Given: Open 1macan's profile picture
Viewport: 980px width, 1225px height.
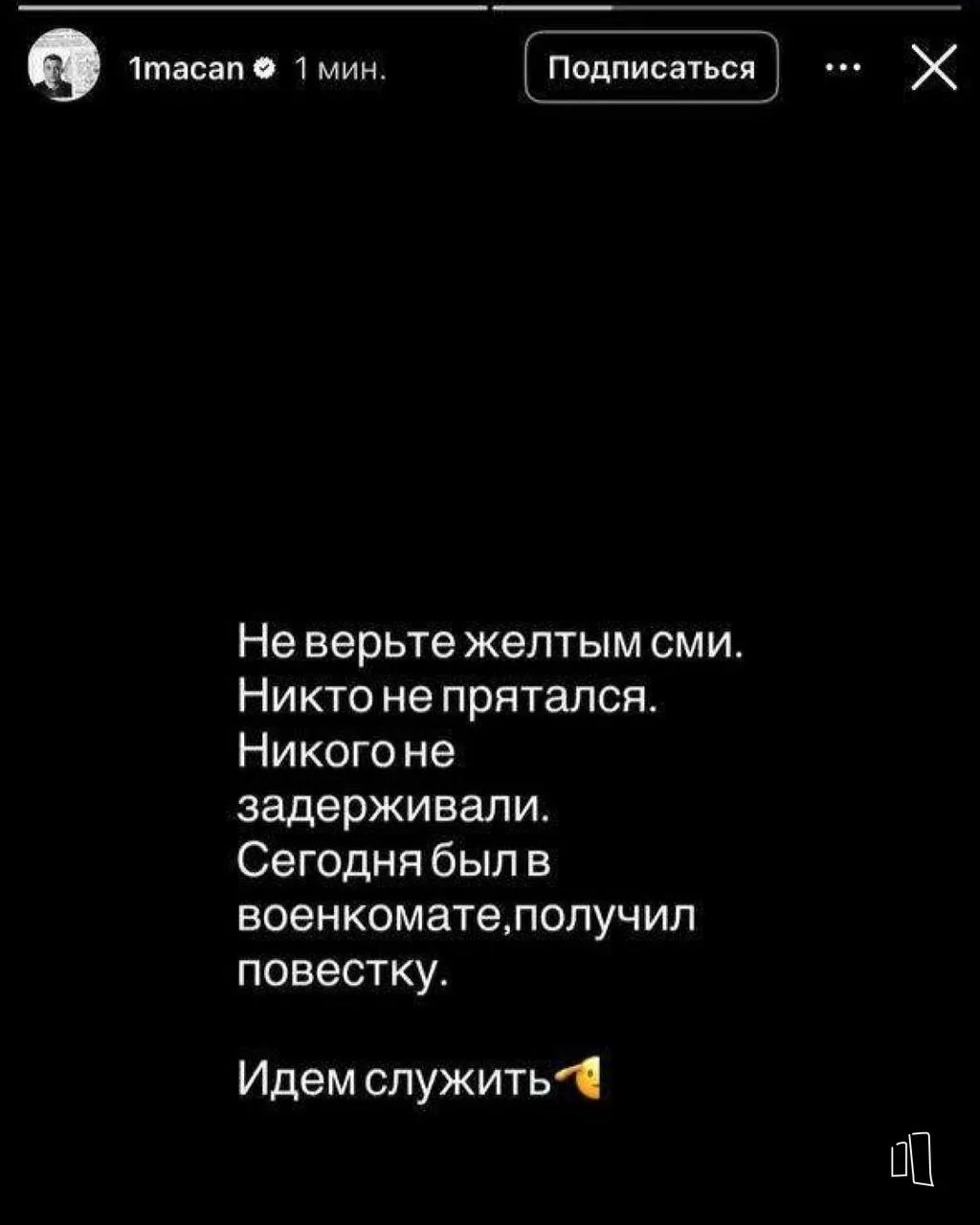Looking at the screenshot, I should point(64,67).
